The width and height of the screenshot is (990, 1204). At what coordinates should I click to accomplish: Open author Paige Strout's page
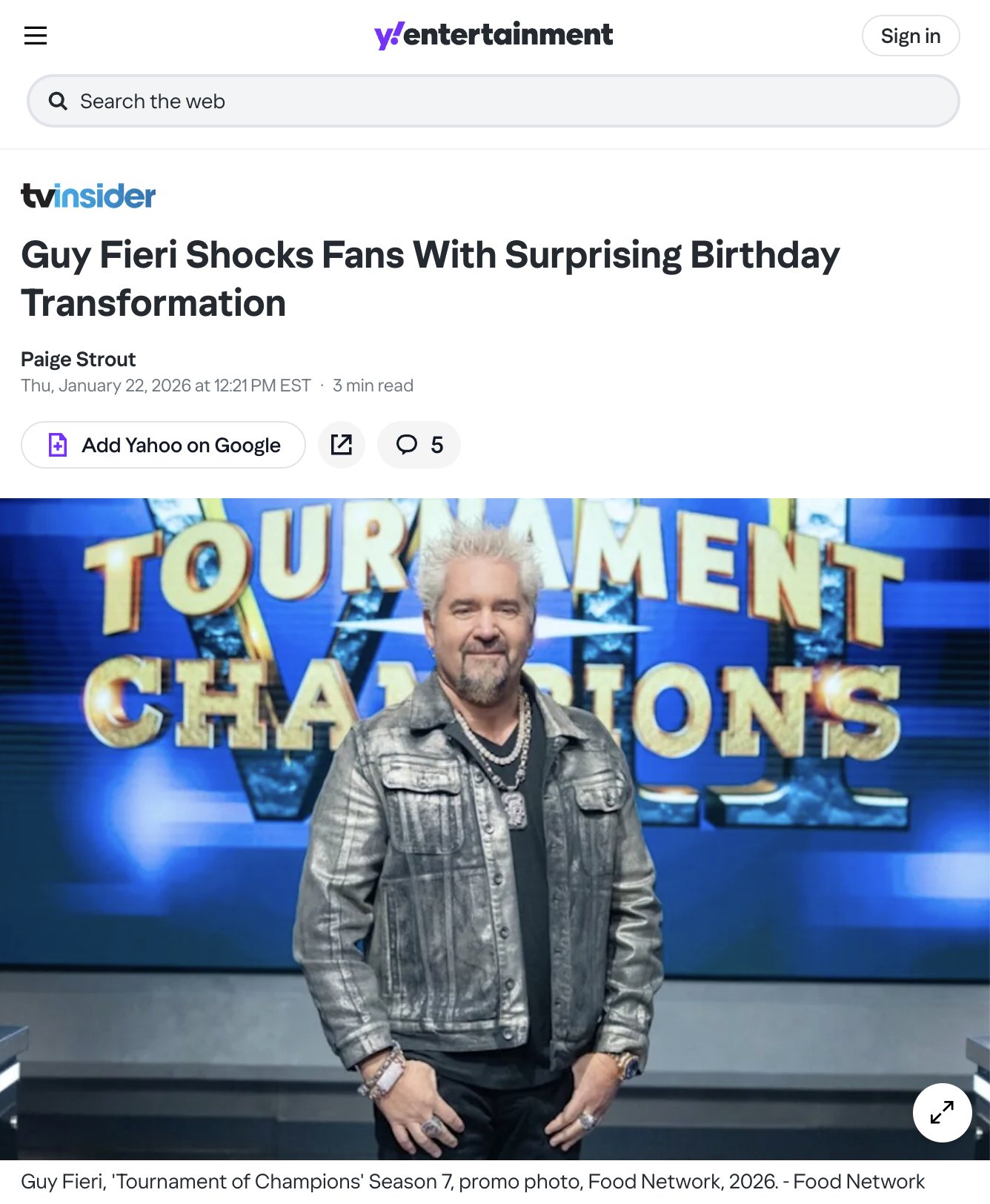(x=79, y=360)
